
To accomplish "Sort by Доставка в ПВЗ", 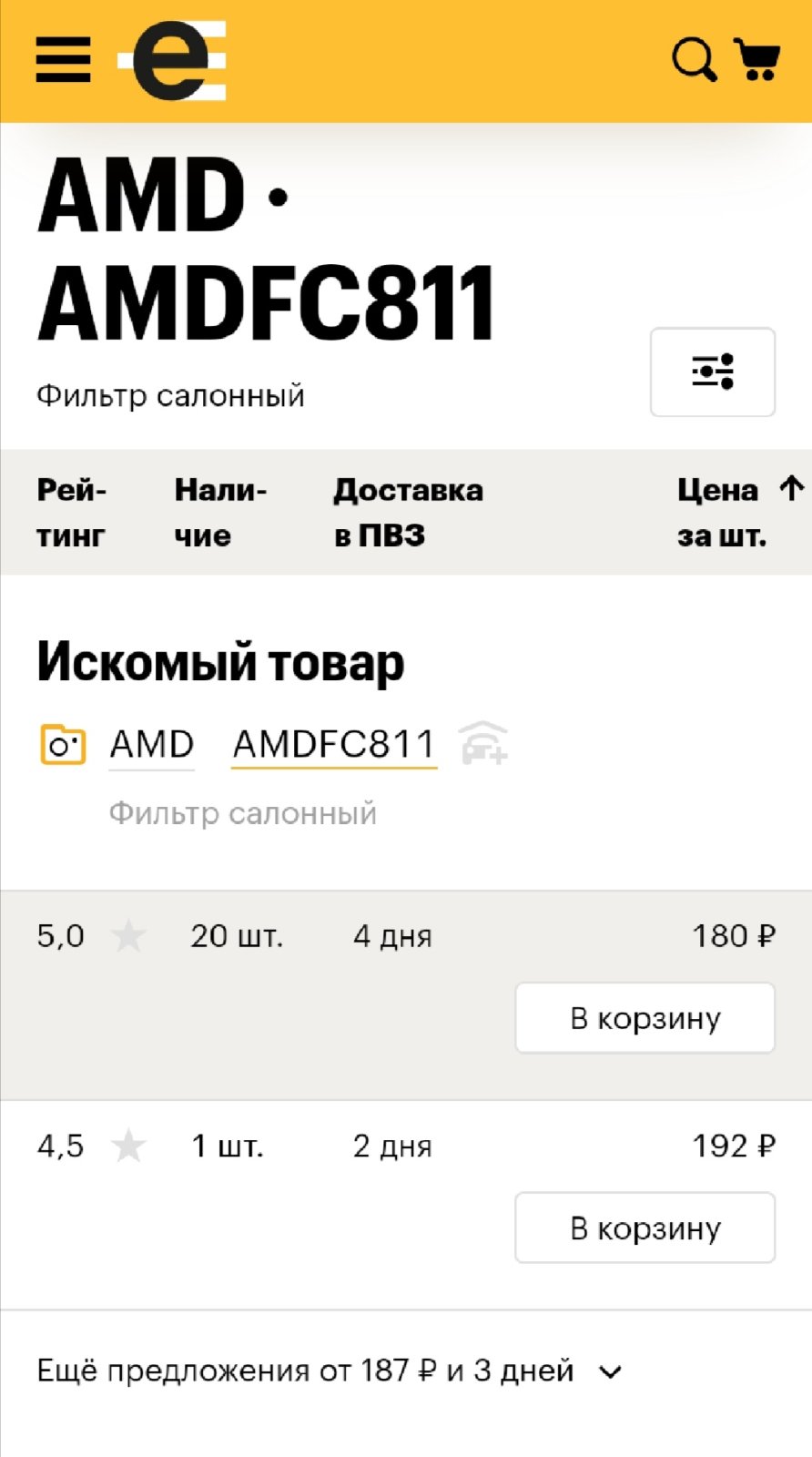I will click(x=408, y=512).
